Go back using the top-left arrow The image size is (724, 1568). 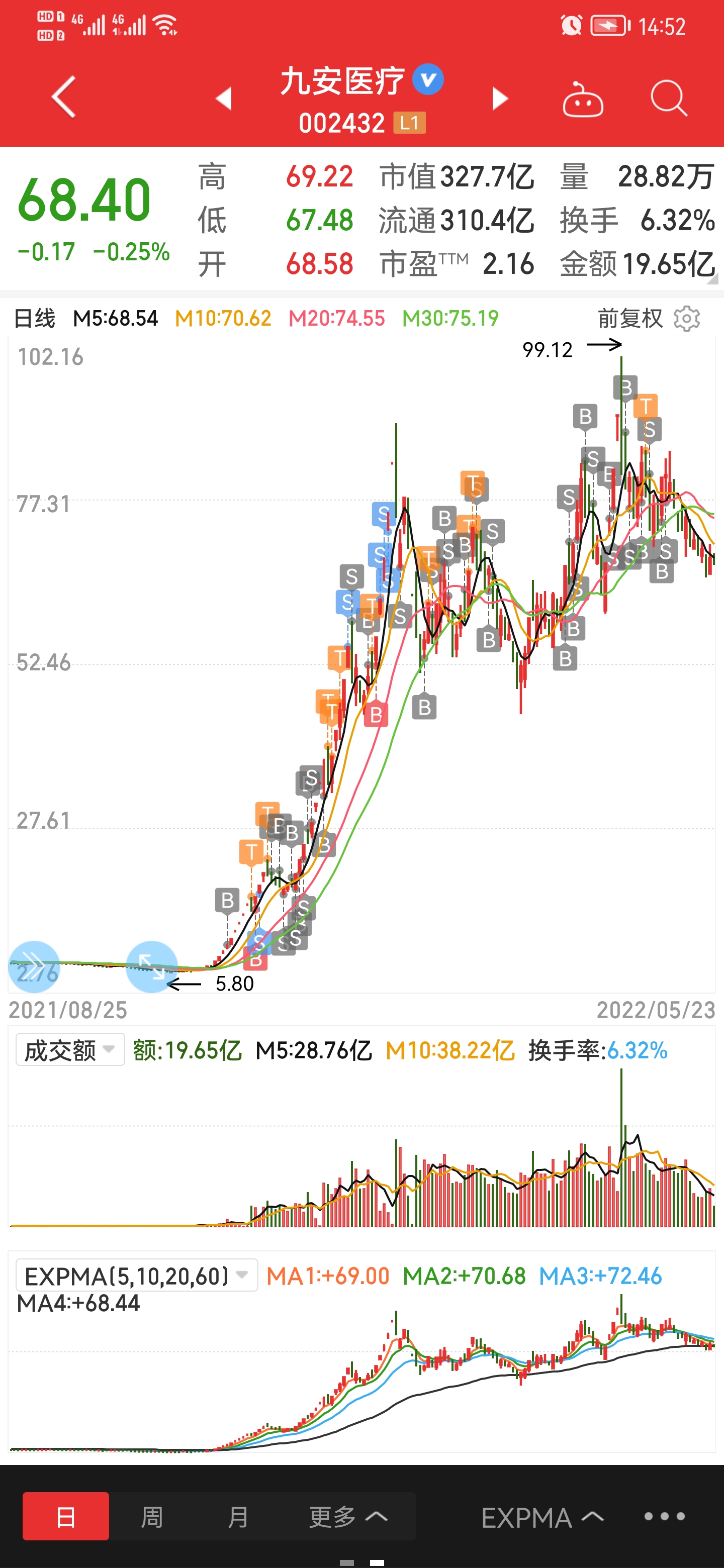click(x=64, y=97)
